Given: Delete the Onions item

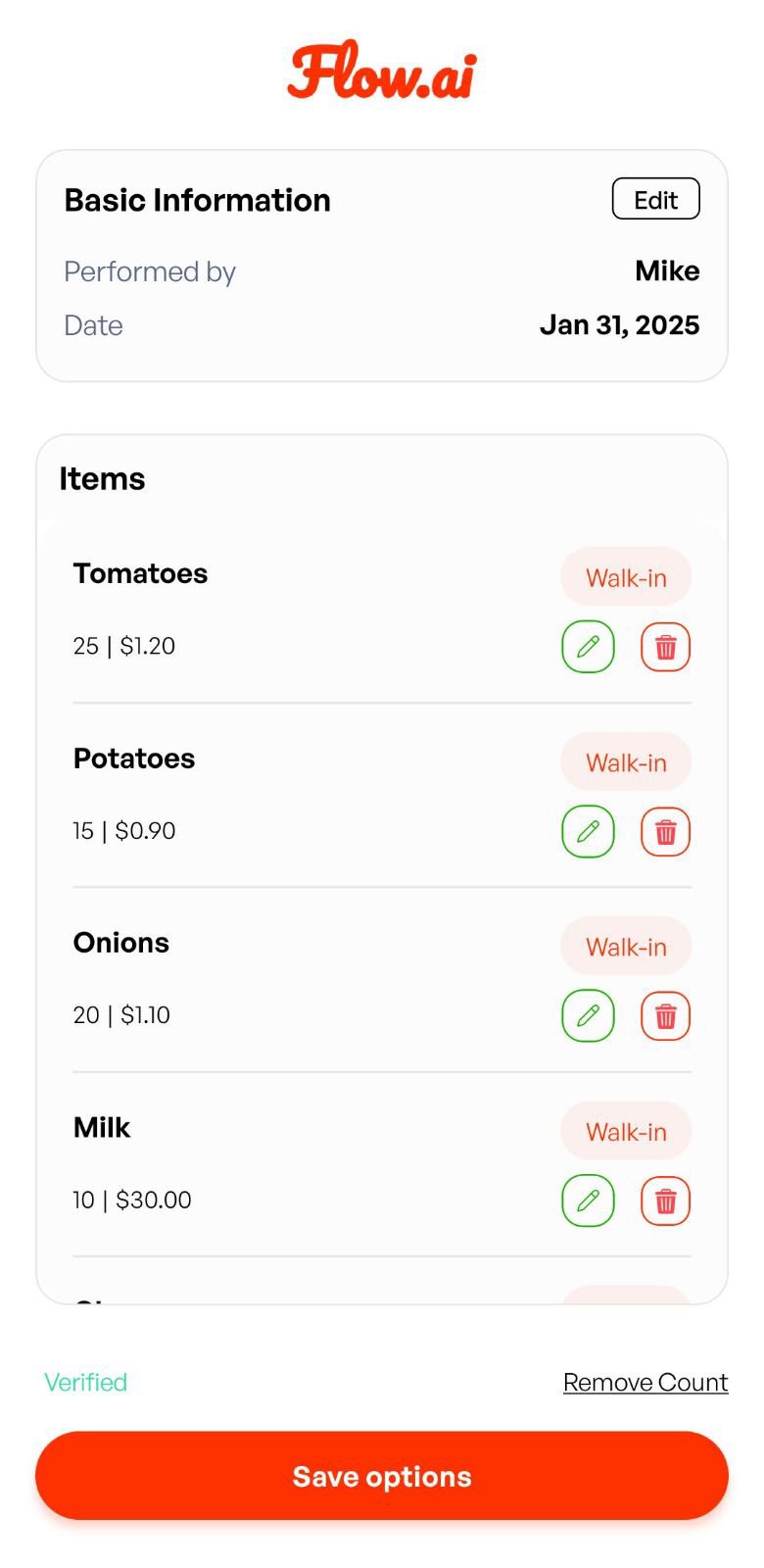Looking at the screenshot, I should [665, 1016].
